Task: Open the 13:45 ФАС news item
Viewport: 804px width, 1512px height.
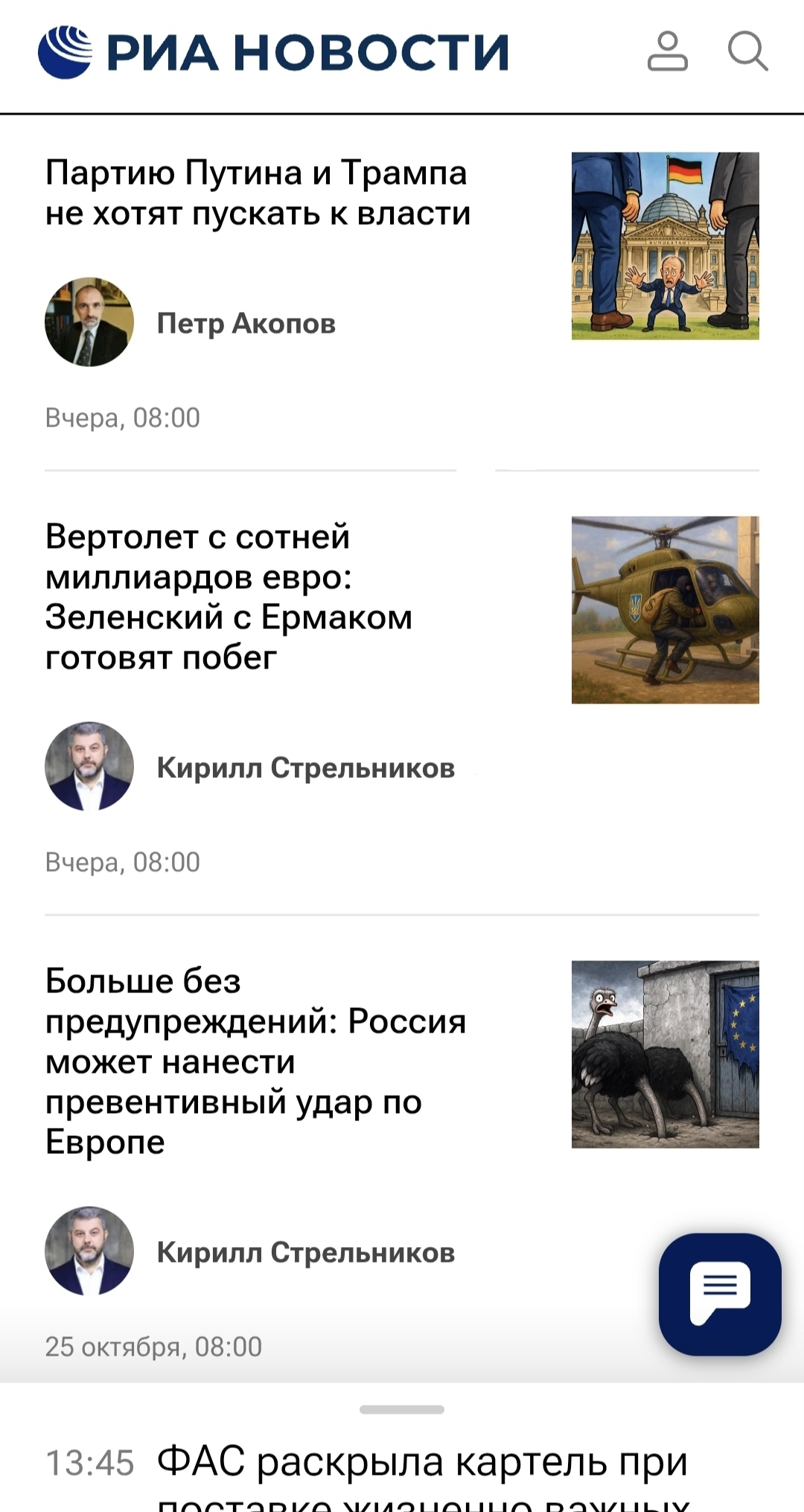Action: 422,1464
